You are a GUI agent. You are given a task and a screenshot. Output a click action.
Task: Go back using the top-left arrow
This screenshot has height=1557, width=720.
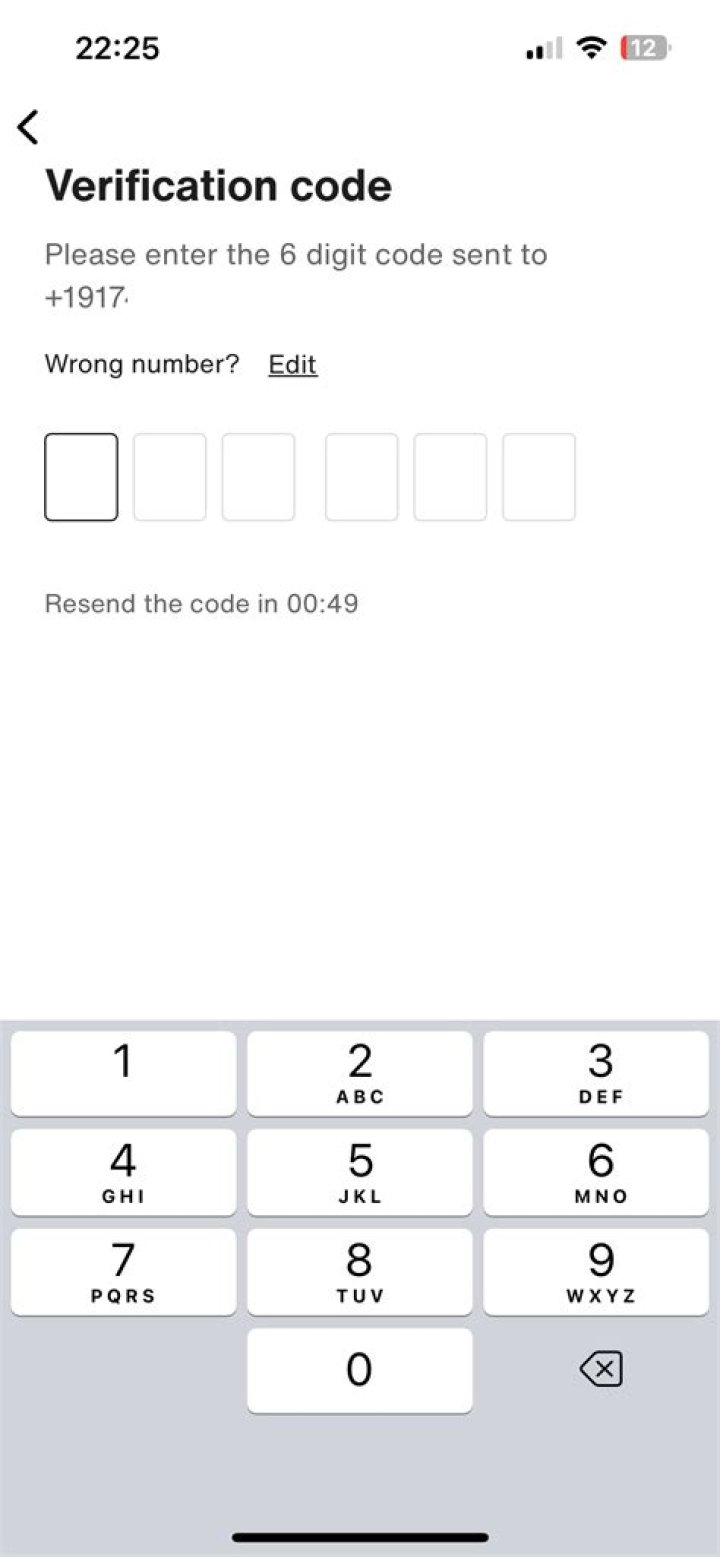pos(29,127)
